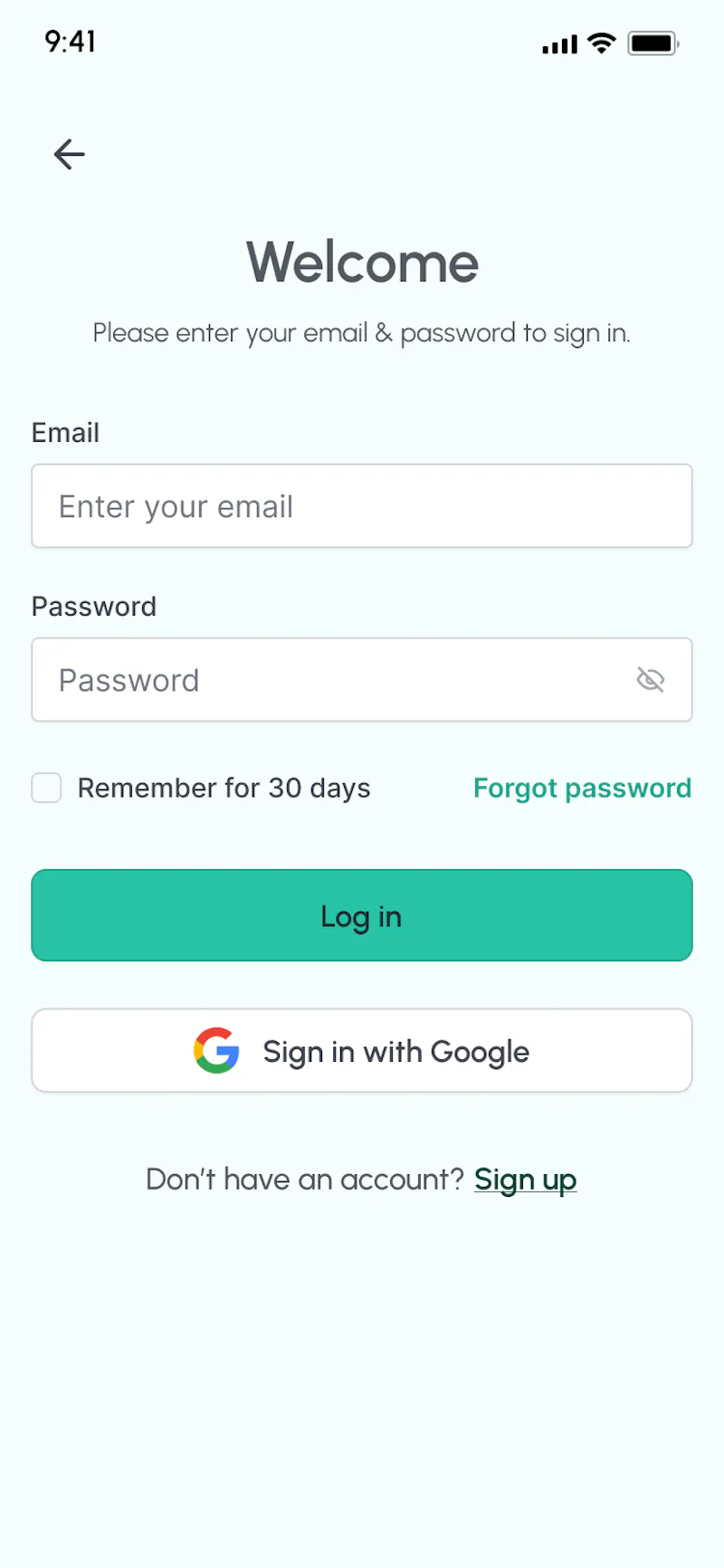Check Remember for 30 days
Viewport: 724px width, 1568px height.
point(47,788)
